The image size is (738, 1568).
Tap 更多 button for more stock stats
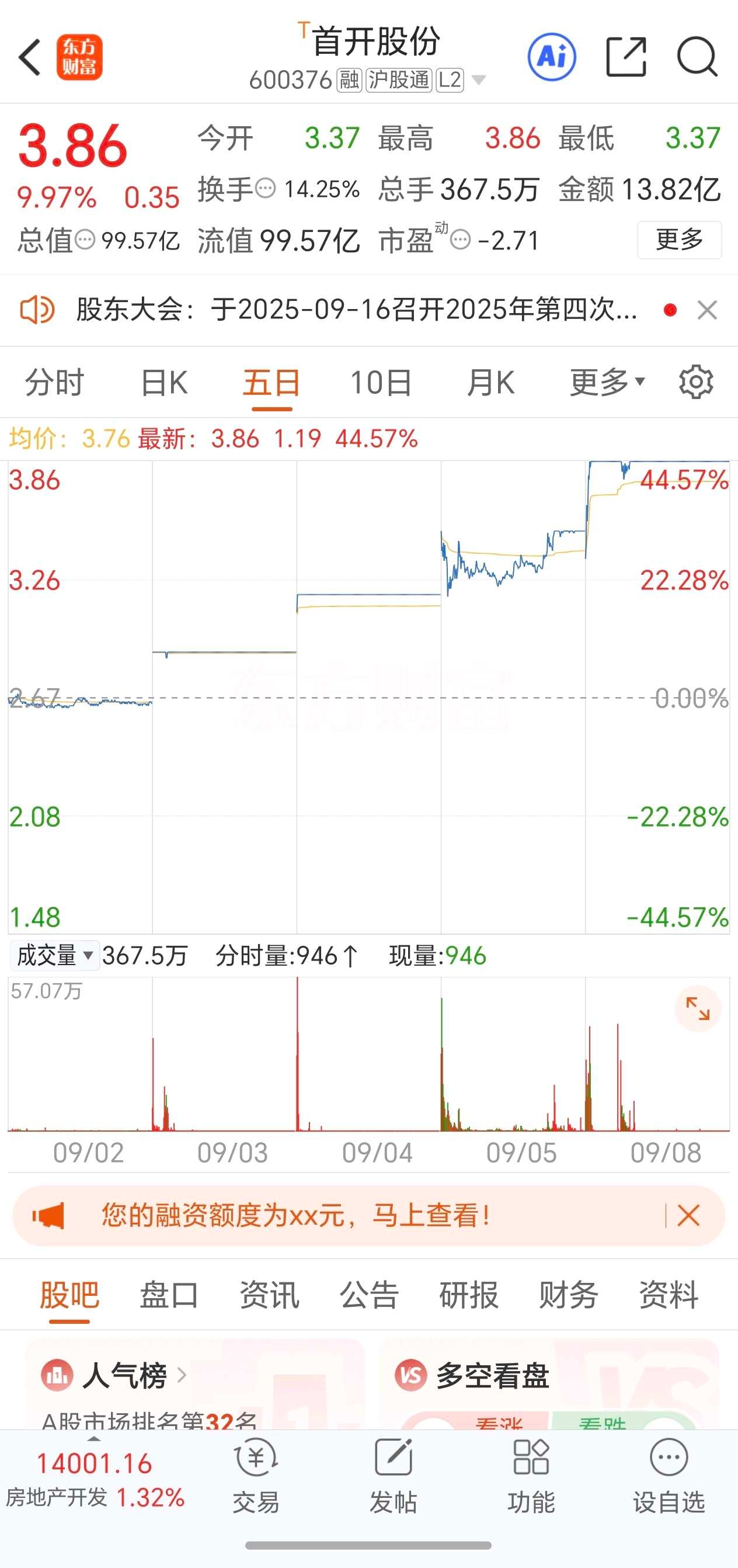[678, 240]
